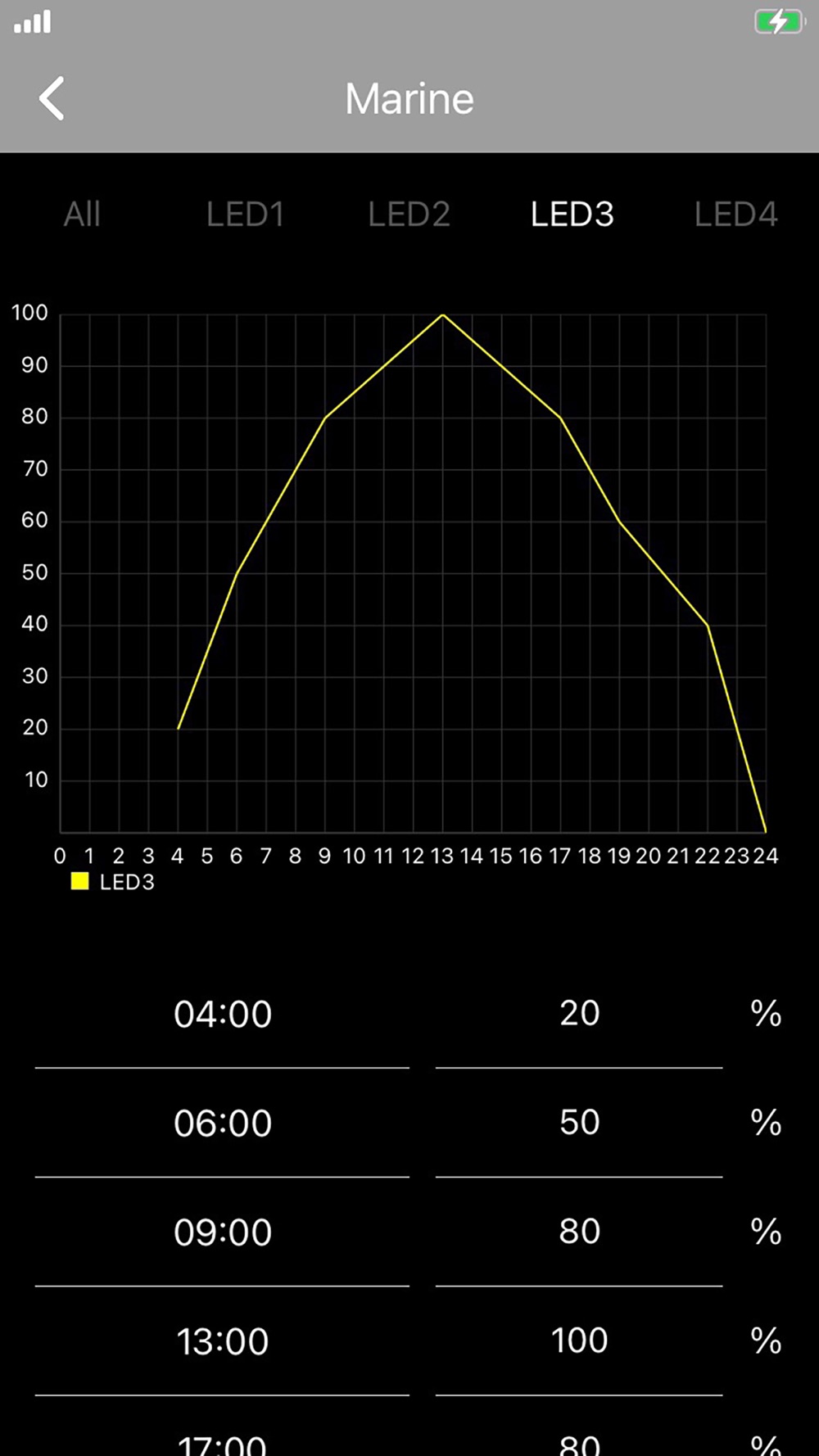Open the LED4 tab
The width and height of the screenshot is (819, 1456).
tap(735, 215)
